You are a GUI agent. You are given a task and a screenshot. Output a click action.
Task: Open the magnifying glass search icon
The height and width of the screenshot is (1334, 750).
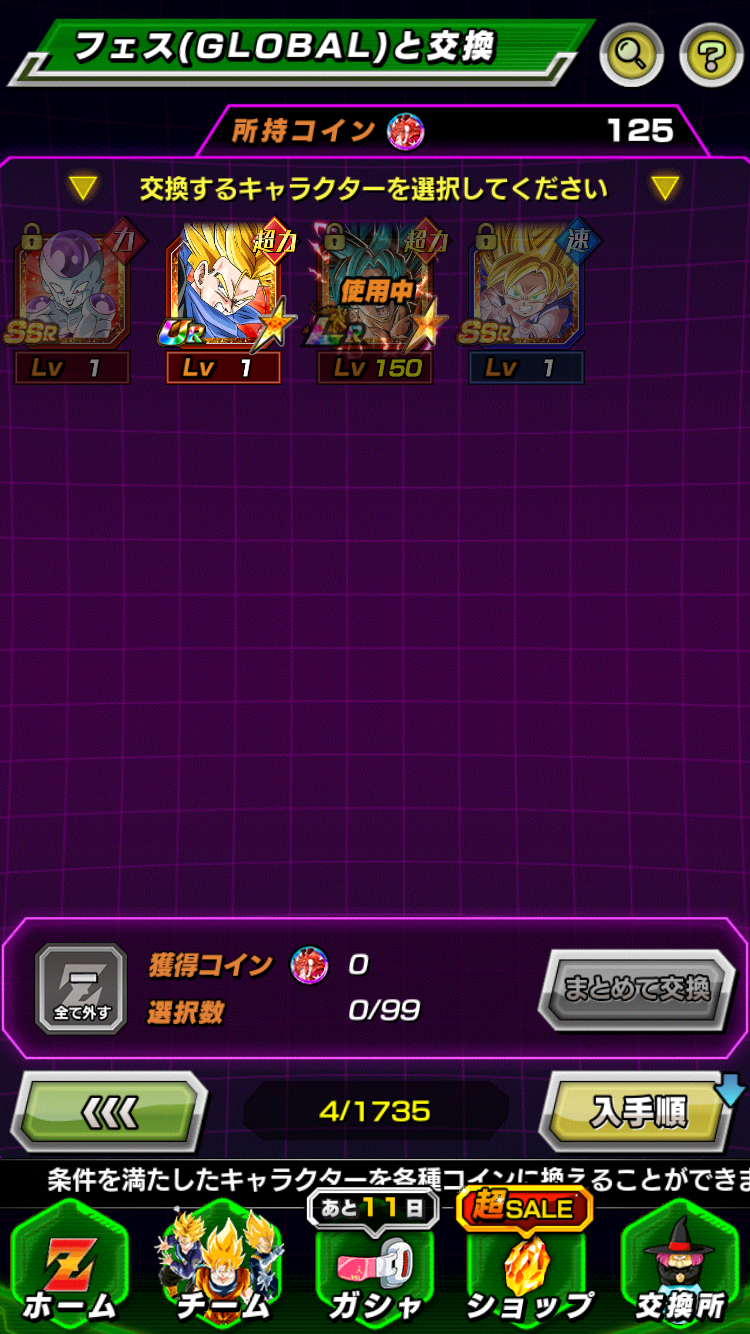coord(632,53)
